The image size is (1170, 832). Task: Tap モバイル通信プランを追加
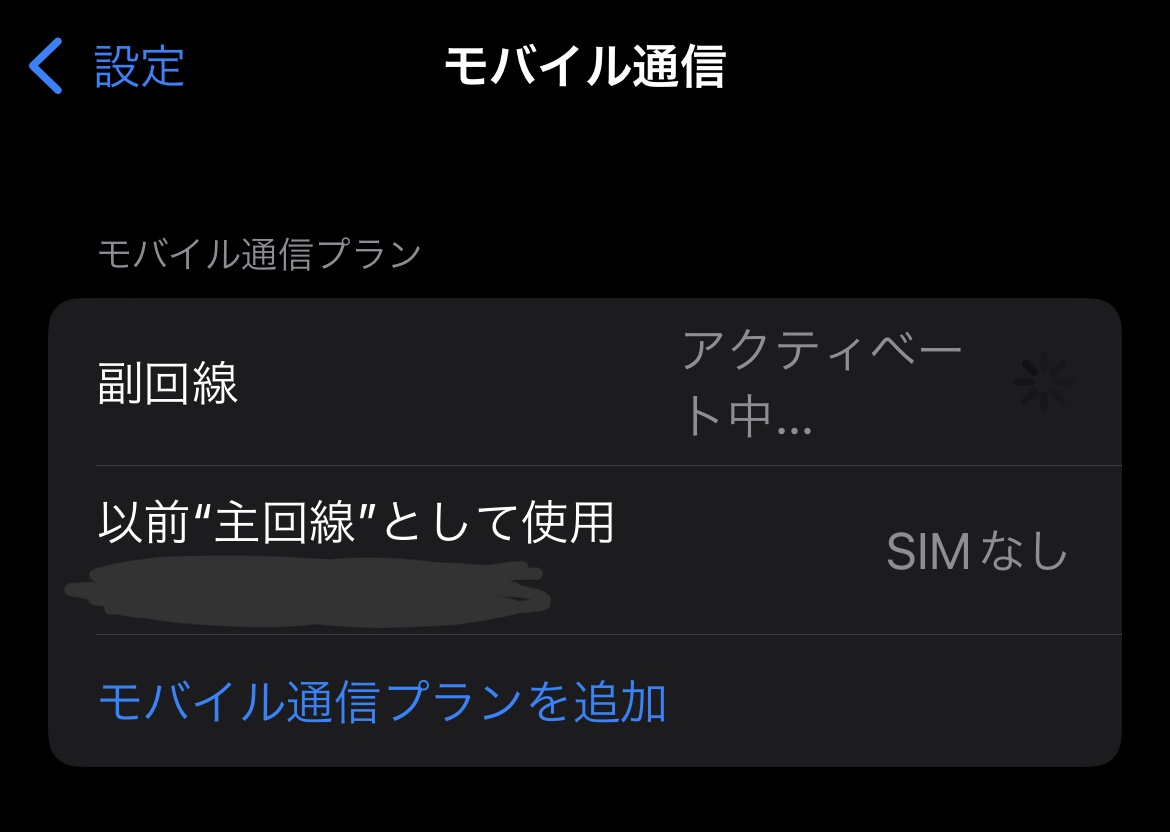[x=383, y=702]
